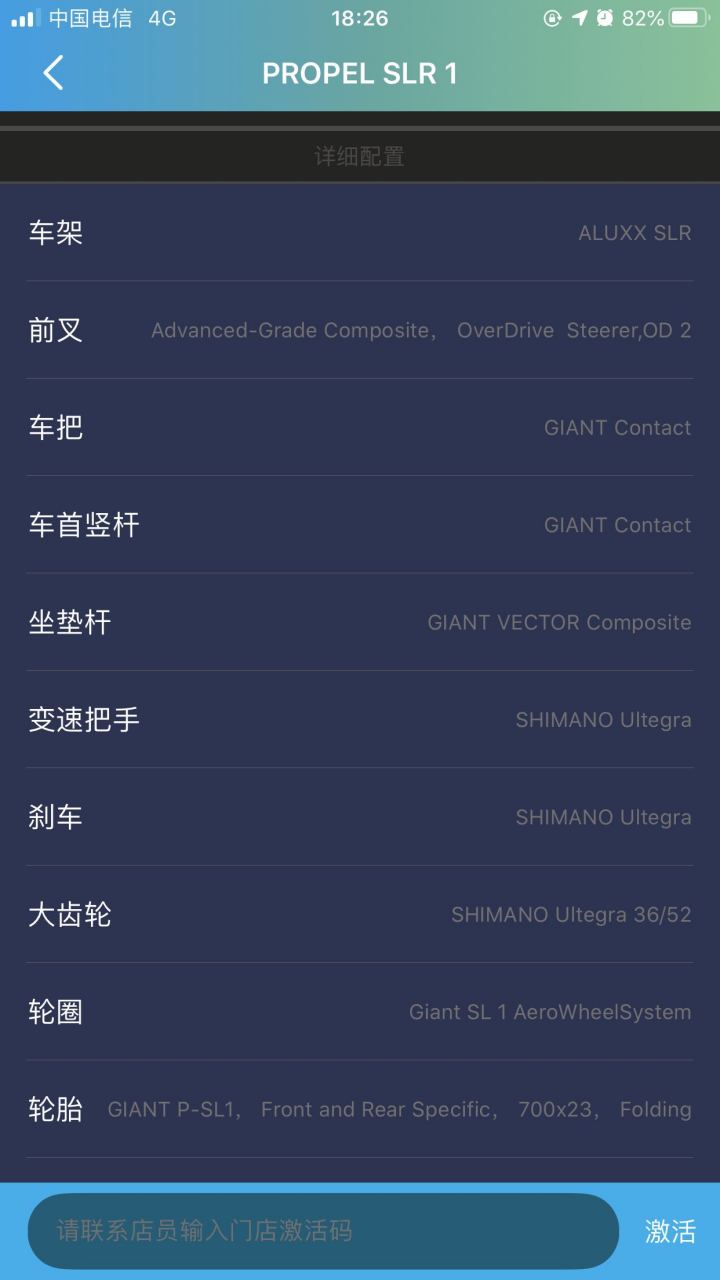Go back from PROPEL SLR 1 page
Image resolution: width=720 pixels, height=1280 pixels.
53,73
